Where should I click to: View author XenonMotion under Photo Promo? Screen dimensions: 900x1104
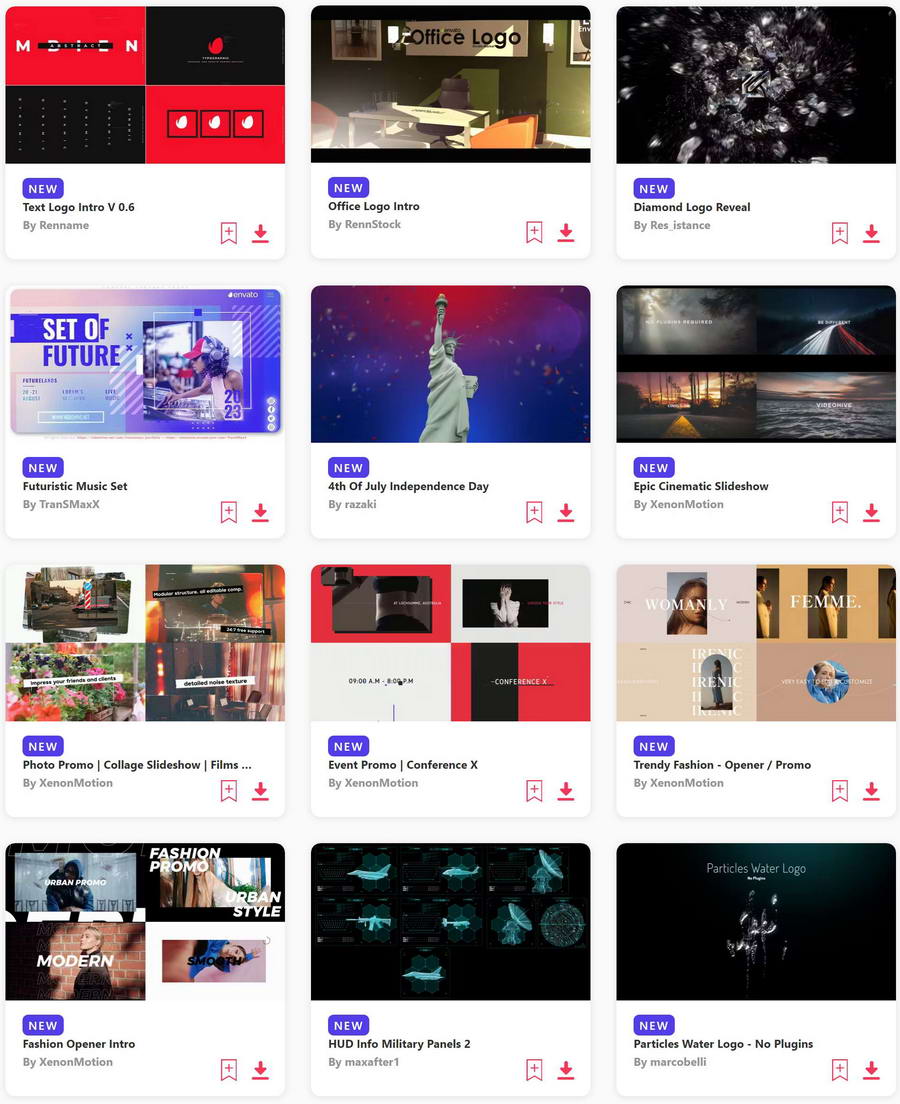tap(68, 783)
